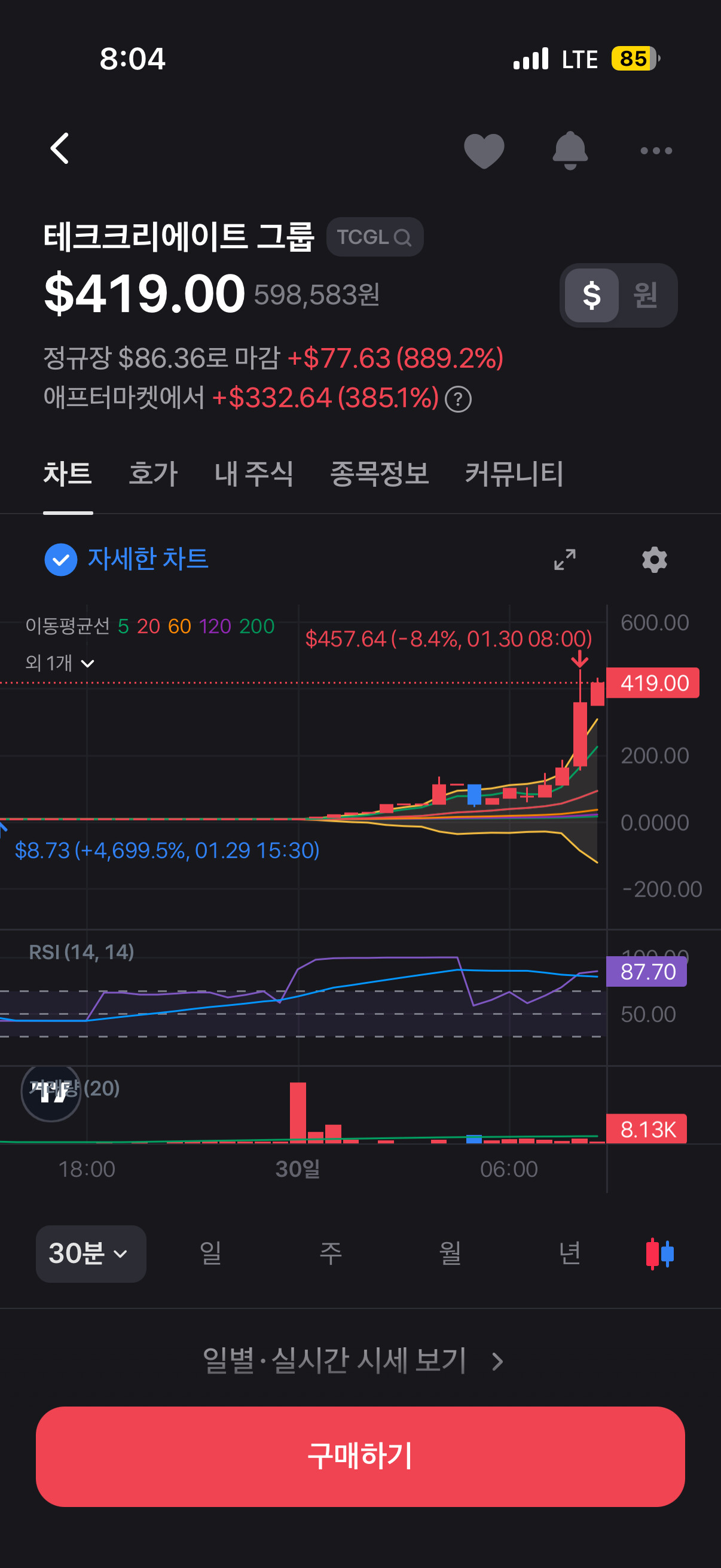
Task: Open the 30분 interval dropdown
Action: click(x=91, y=1254)
